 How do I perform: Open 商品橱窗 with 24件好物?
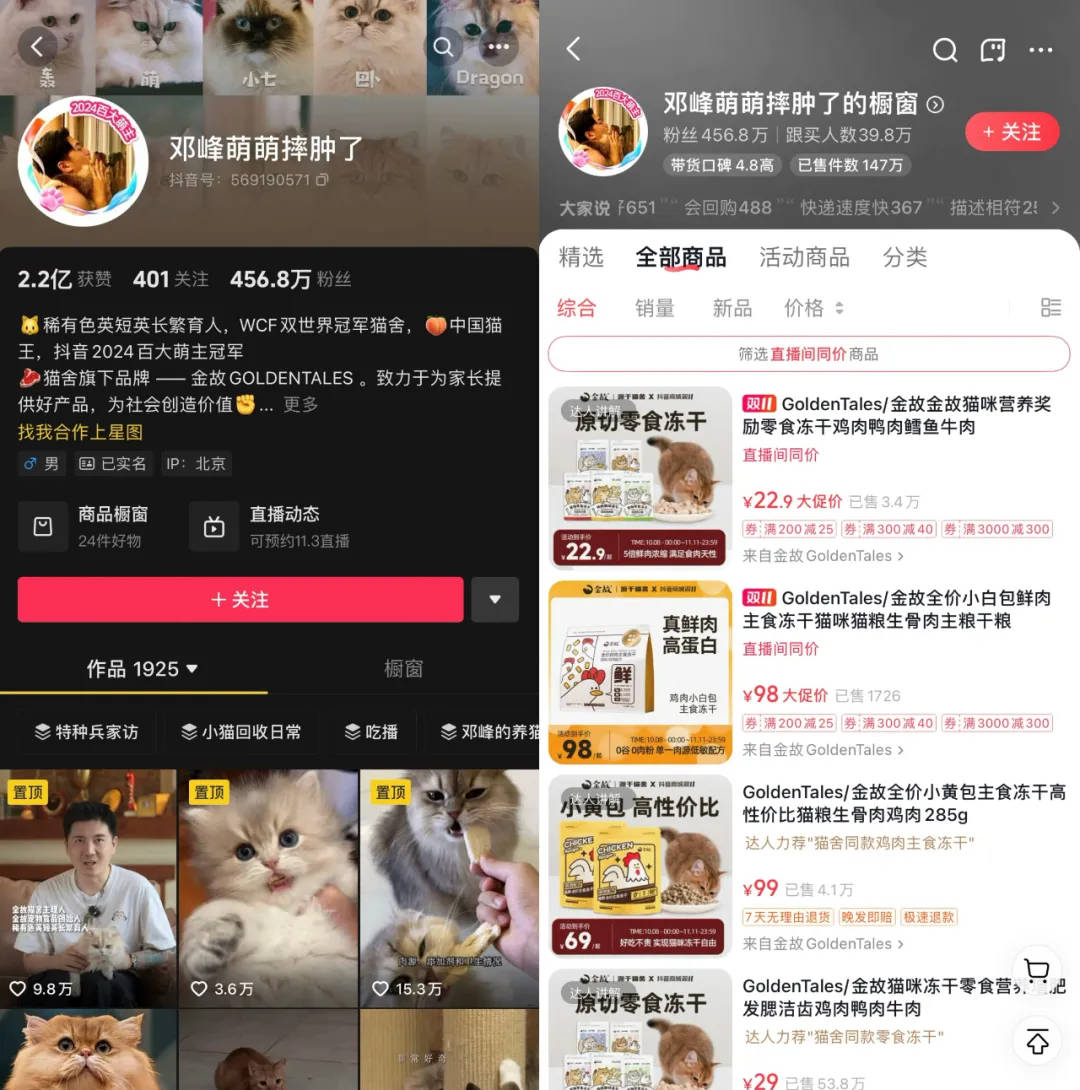coord(85,526)
